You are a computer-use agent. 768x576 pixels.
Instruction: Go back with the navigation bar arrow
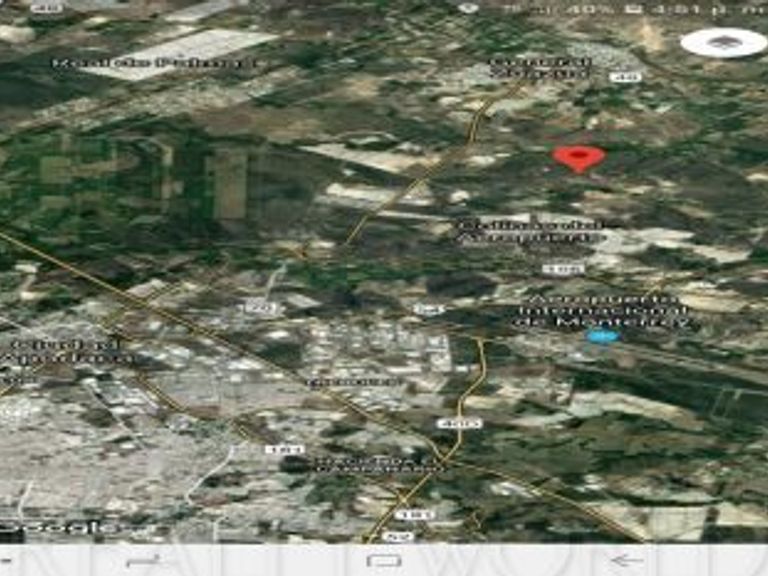pyautogui.click(x=627, y=559)
